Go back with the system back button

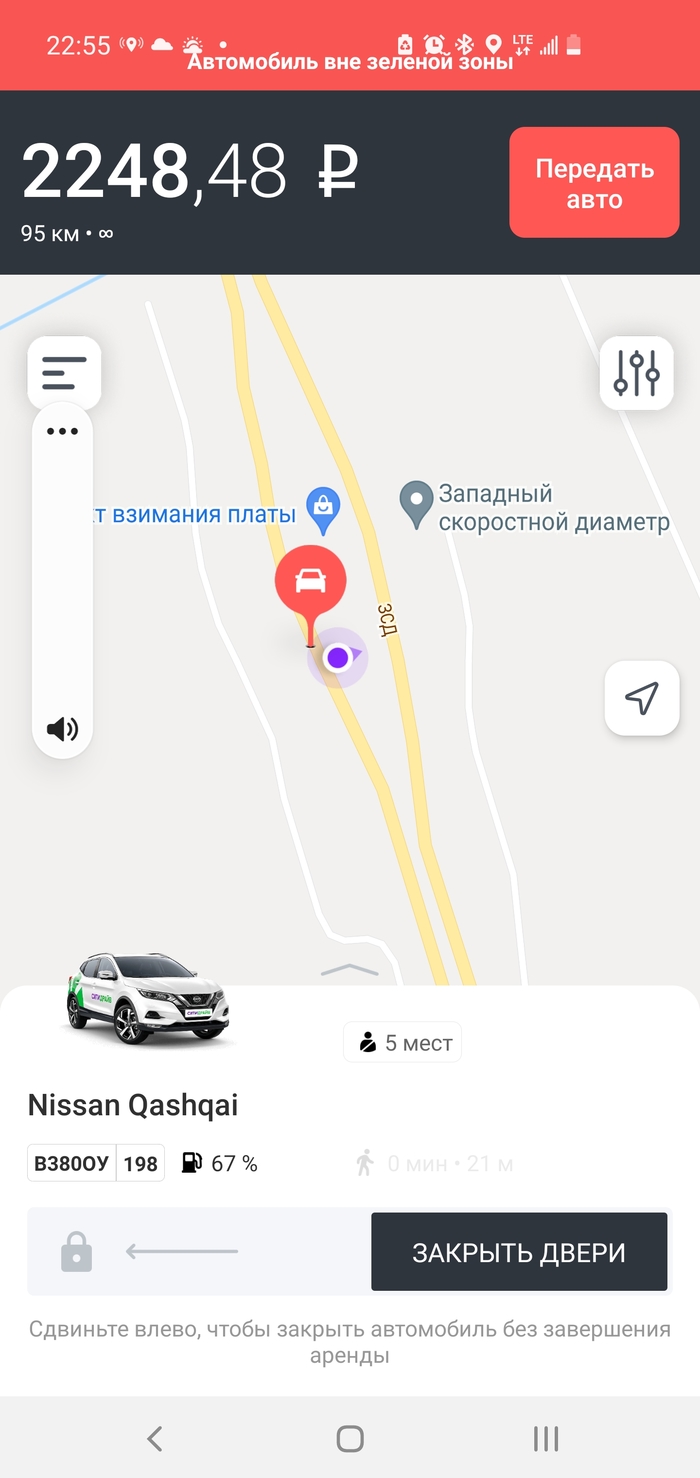[154, 1438]
